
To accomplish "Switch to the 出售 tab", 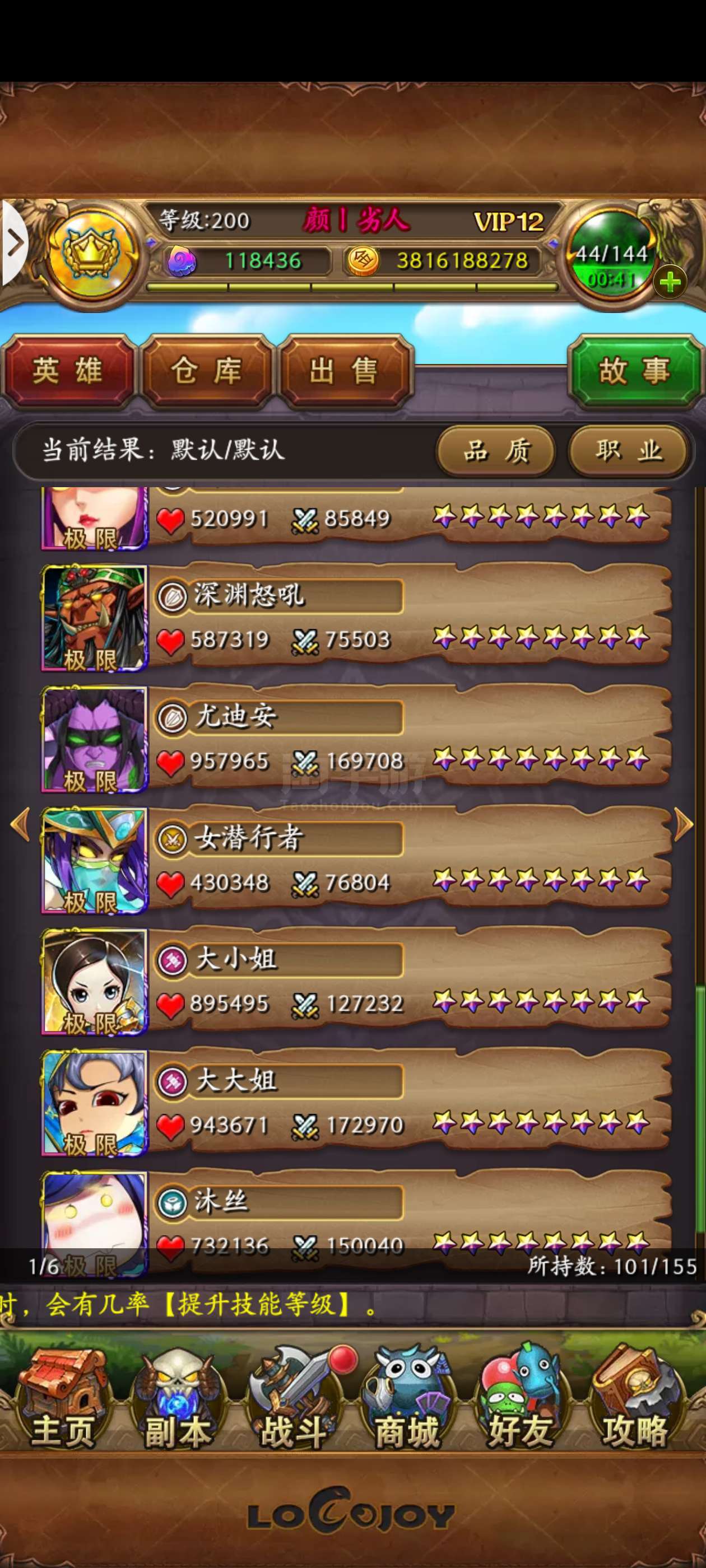I will 345,371.
